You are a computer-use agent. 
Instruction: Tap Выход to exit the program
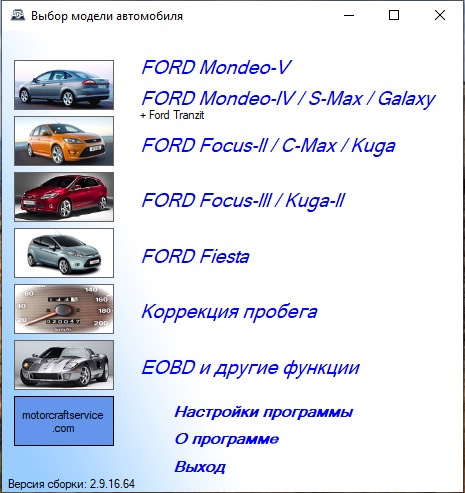[200, 467]
